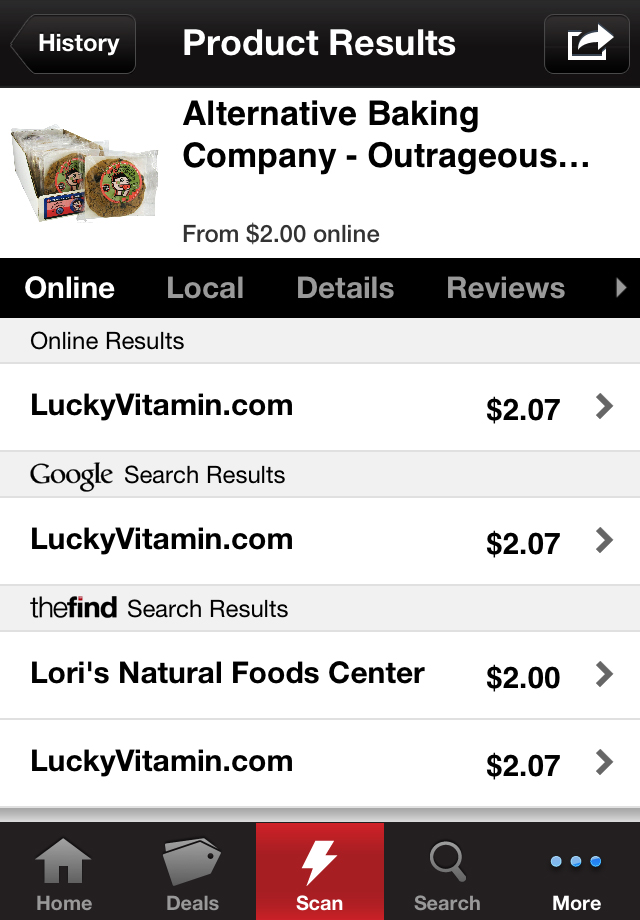The image size is (640, 920).
Task: Start a new Scan
Action: point(320,873)
